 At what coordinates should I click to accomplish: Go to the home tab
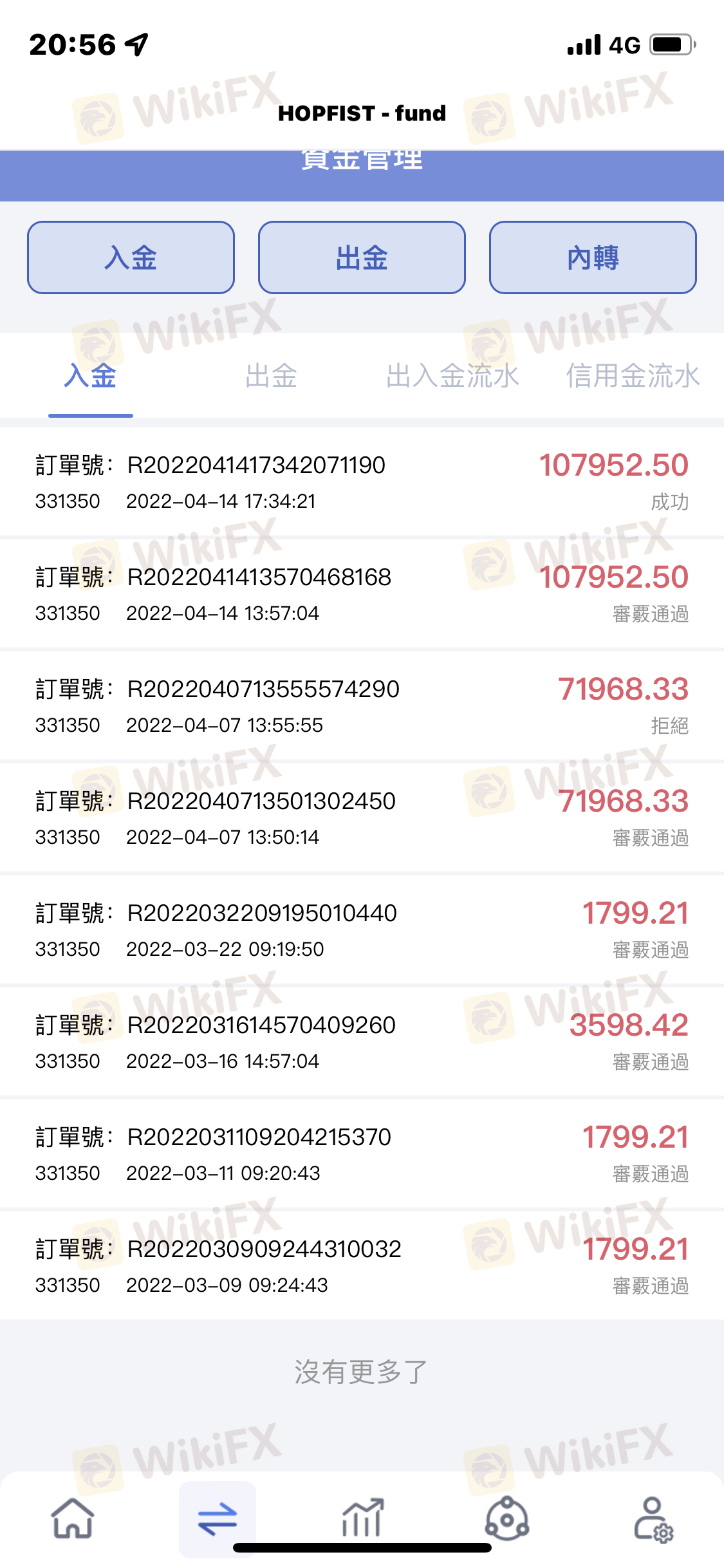click(73, 1518)
